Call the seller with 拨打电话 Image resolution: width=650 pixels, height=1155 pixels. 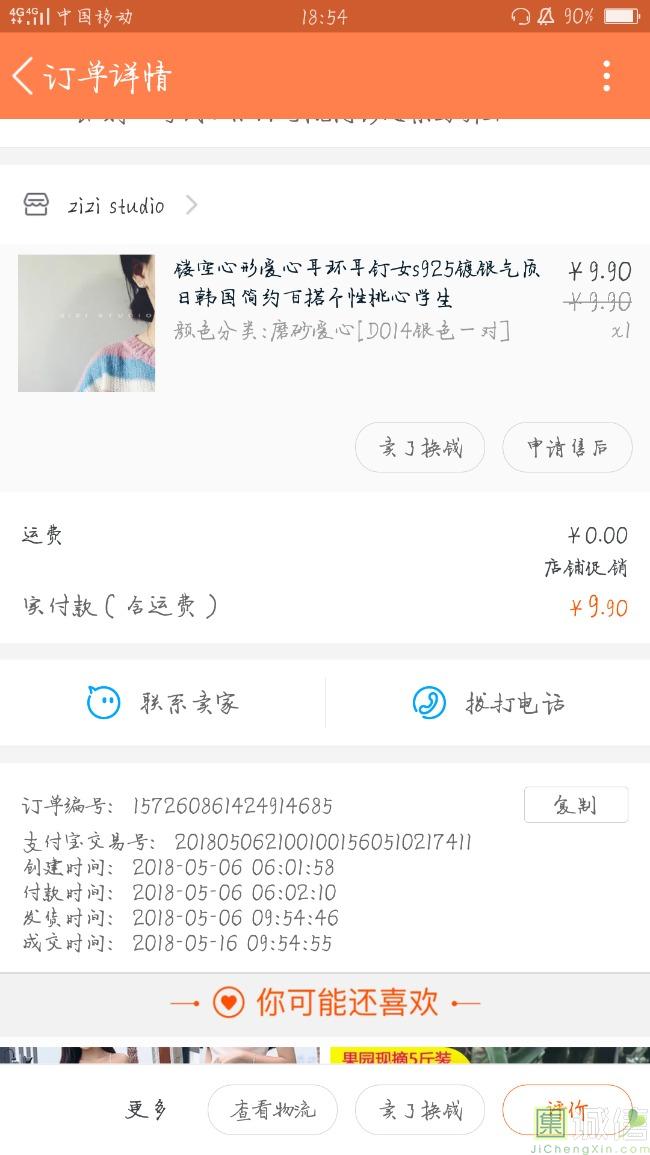488,703
